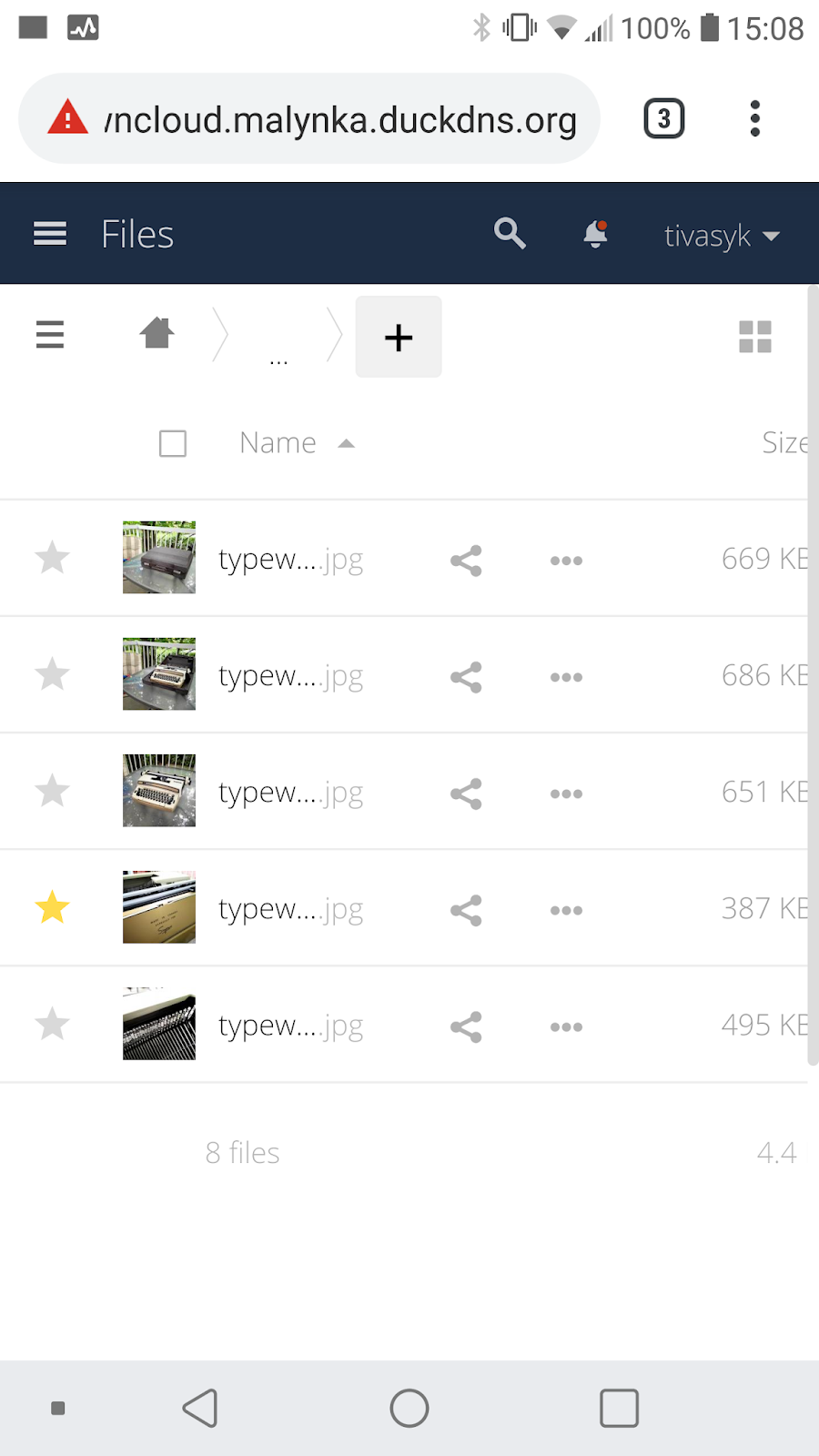The width and height of the screenshot is (819, 1456).
Task: Tap the plus button to add a file
Action: coord(399,337)
